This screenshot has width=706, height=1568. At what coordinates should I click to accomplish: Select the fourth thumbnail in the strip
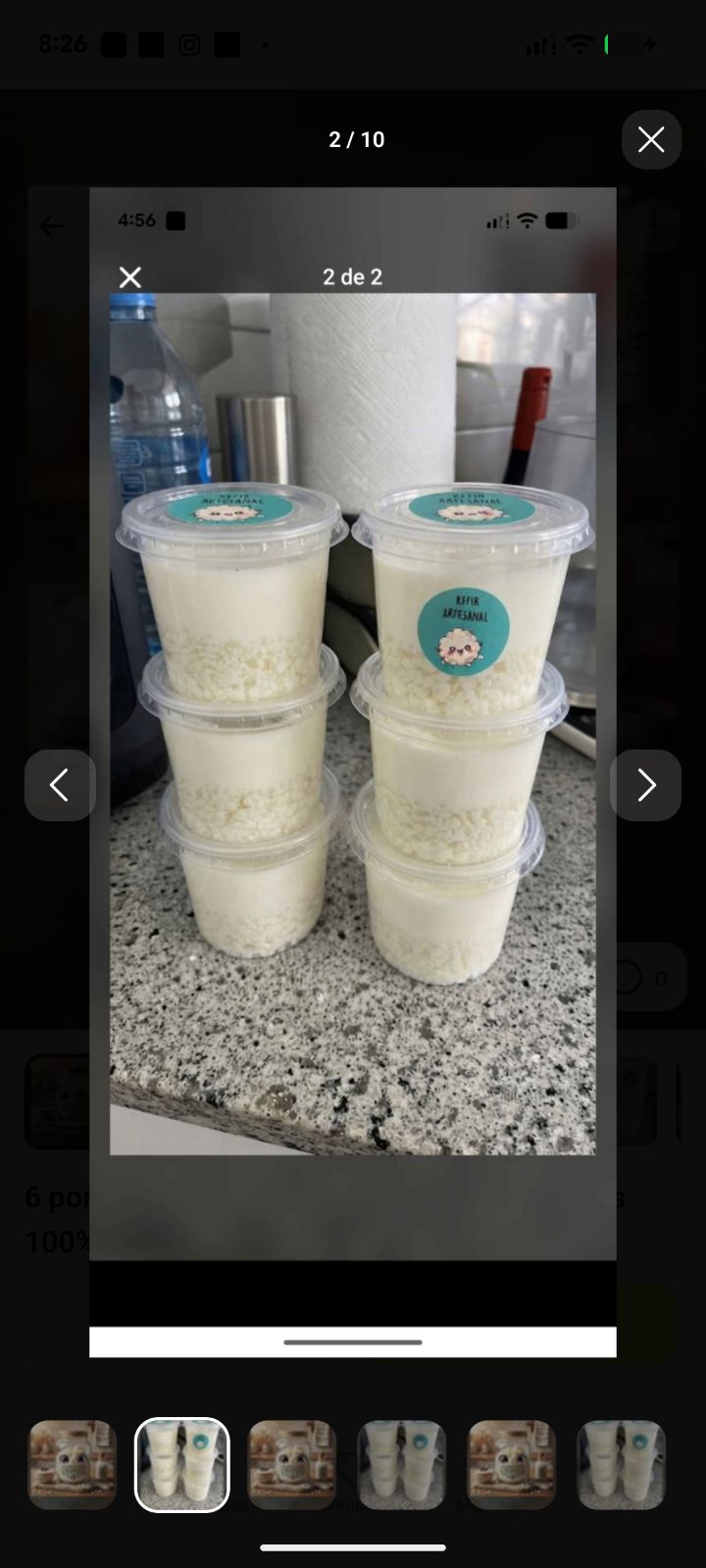pos(402,1464)
